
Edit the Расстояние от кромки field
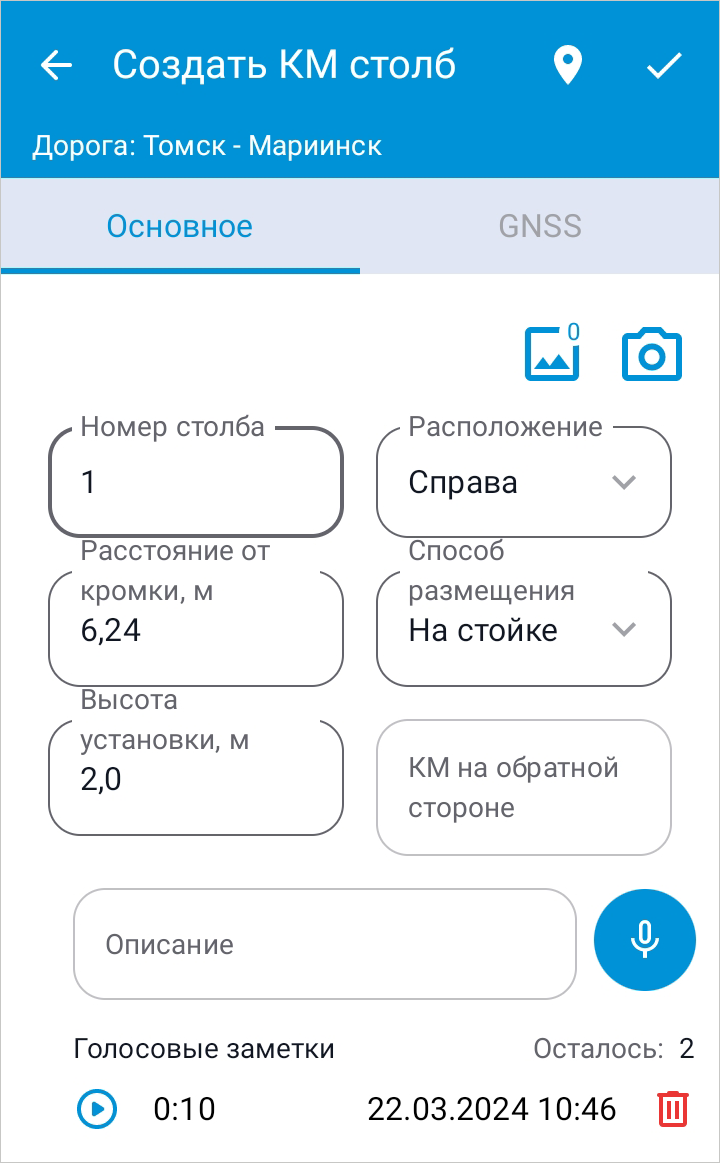pos(196,629)
